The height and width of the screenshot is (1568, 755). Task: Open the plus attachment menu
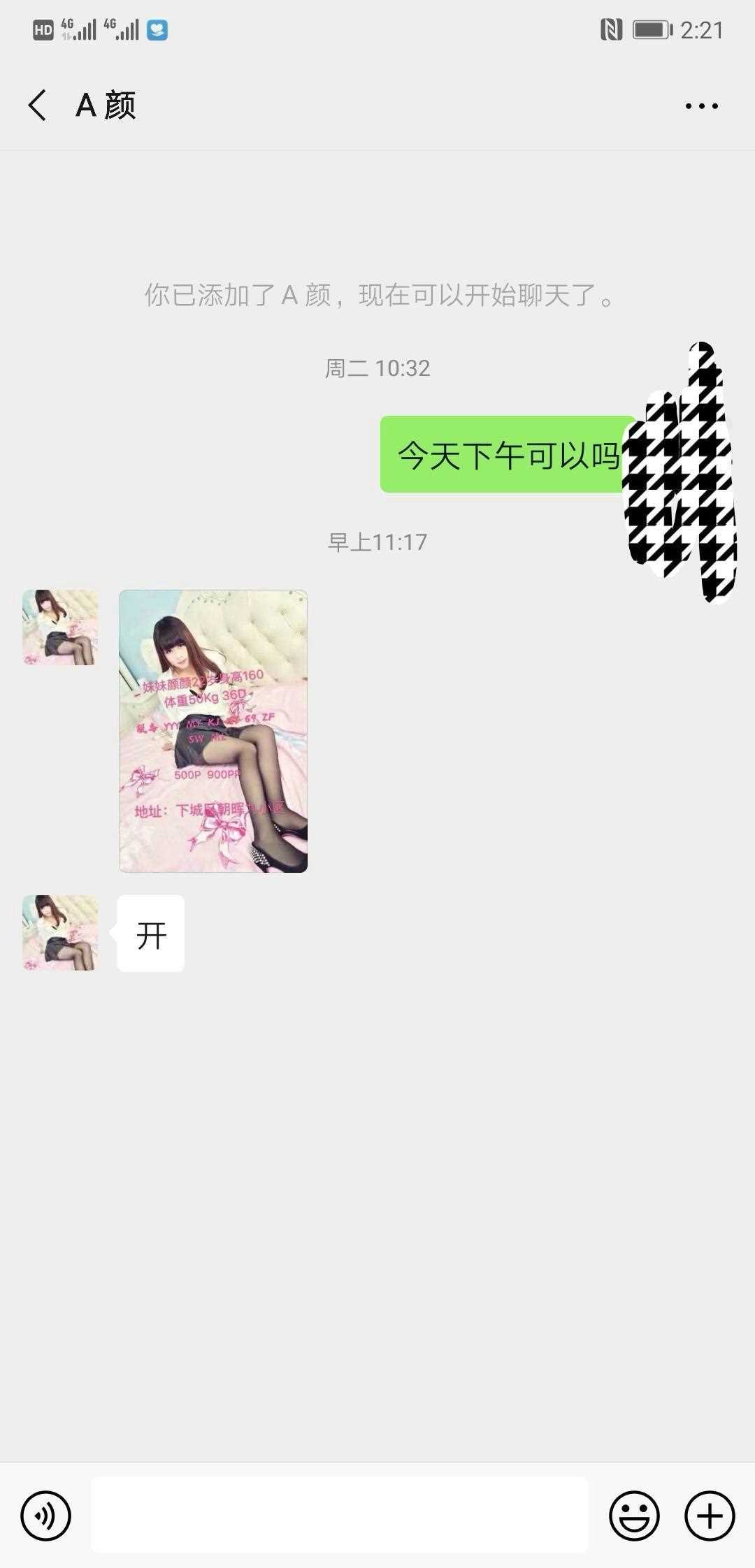(710, 1516)
